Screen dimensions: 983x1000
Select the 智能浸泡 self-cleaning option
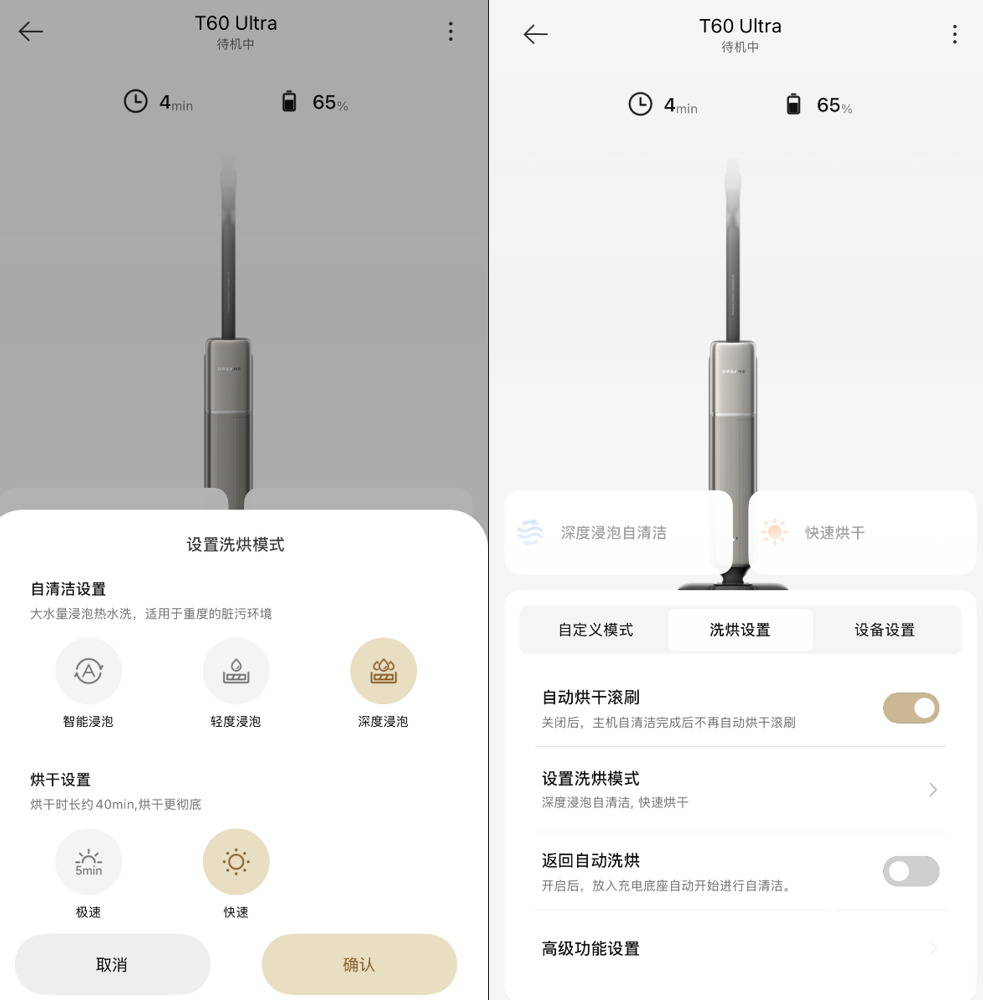pyautogui.click(x=88, y=671)
